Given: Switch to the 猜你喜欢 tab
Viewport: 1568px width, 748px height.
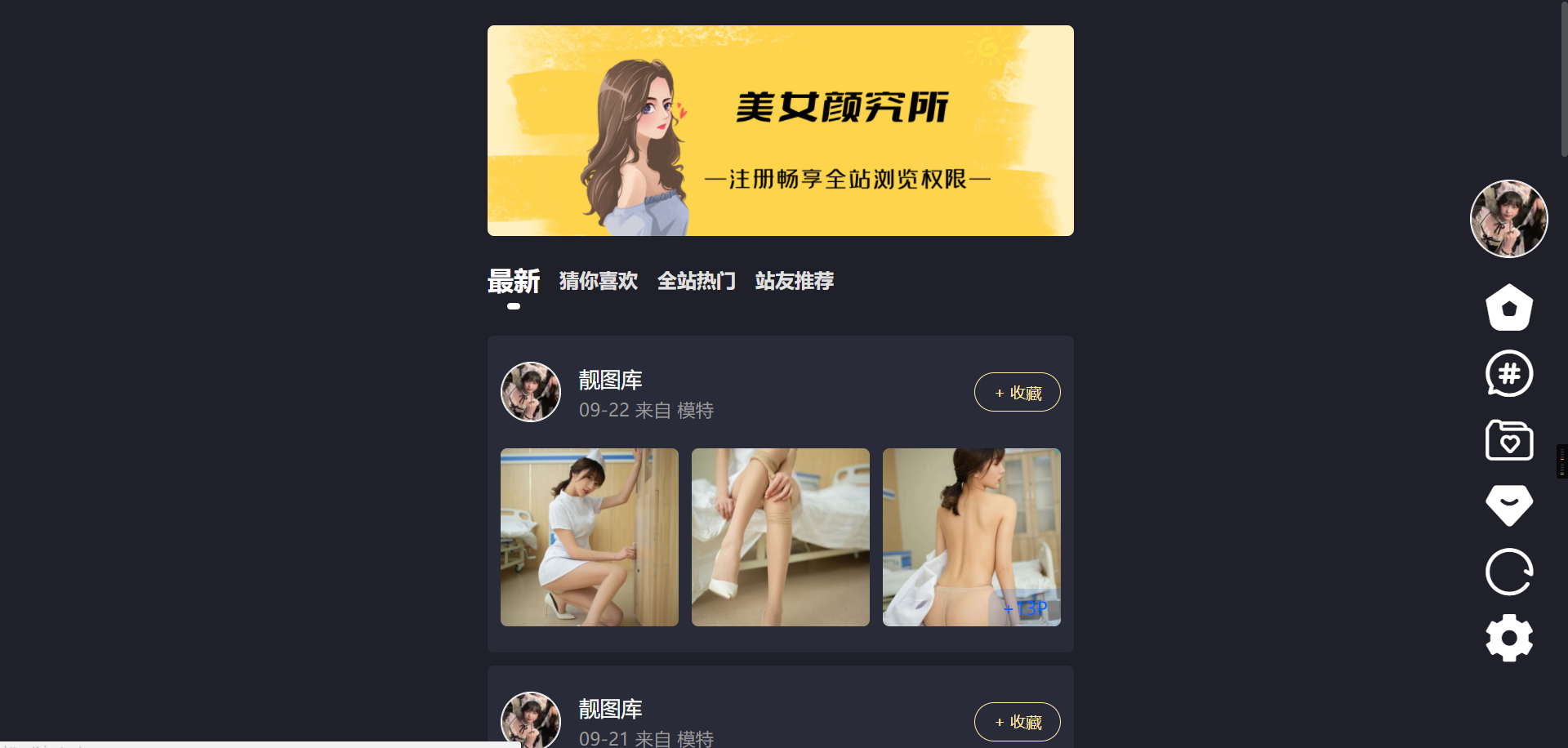Looking at the screenshot, I should pyautogui.click(x=598, y=281).
